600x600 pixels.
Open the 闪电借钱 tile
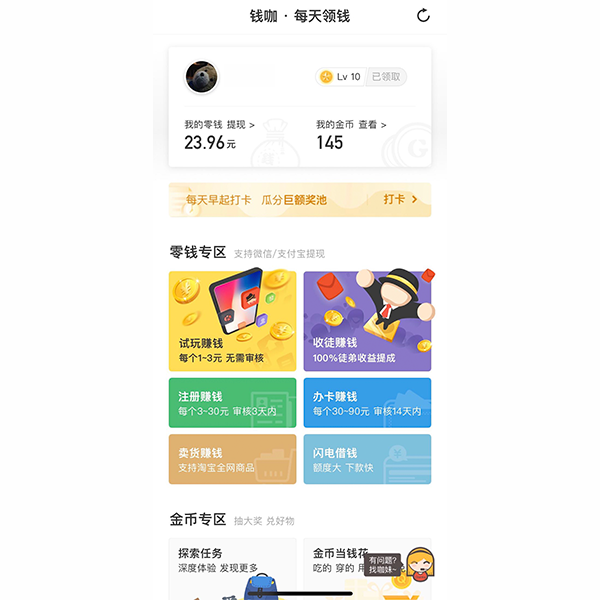tap(367, 459)
